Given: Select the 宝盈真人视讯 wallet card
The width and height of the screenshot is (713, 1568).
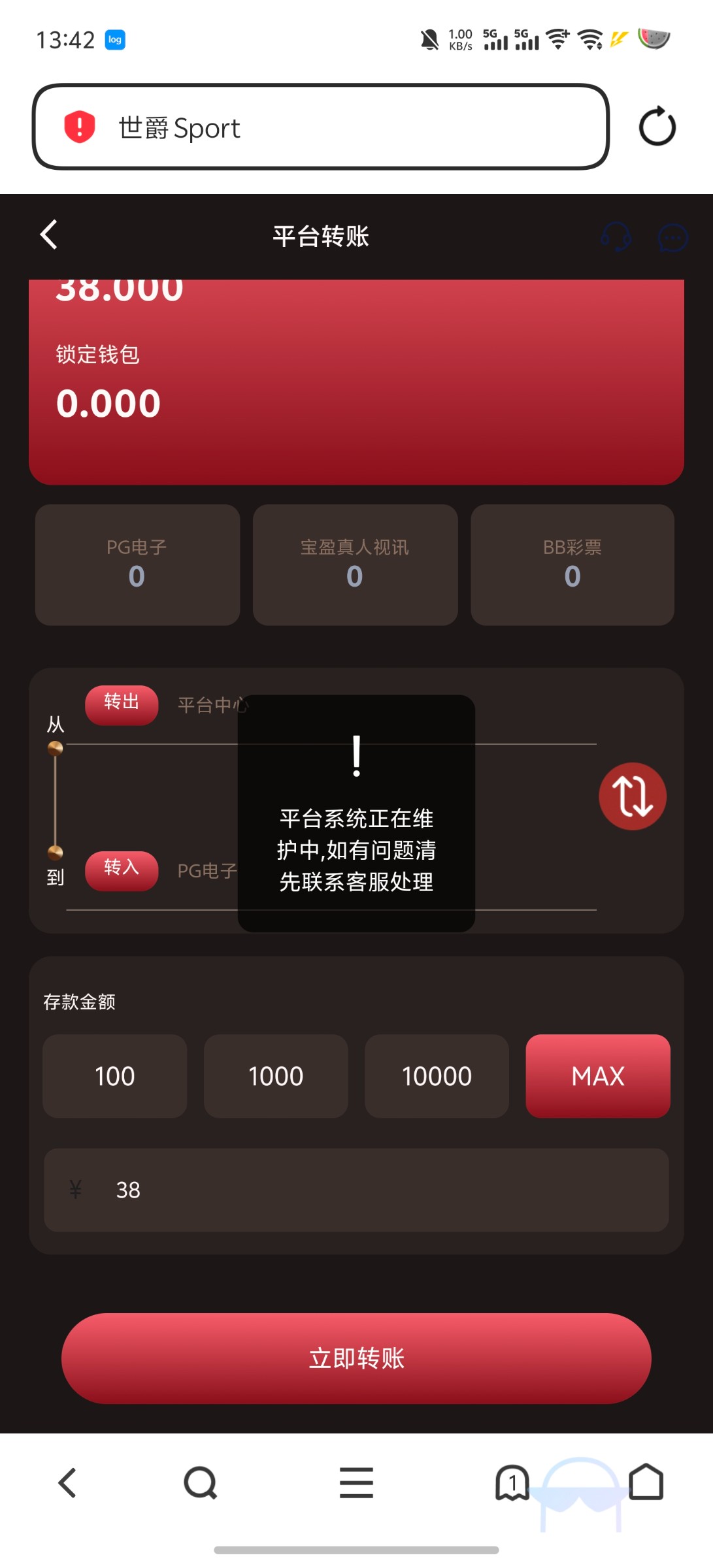Looking at the screenshot, I should pyautogui.click(x=355, y=564).
